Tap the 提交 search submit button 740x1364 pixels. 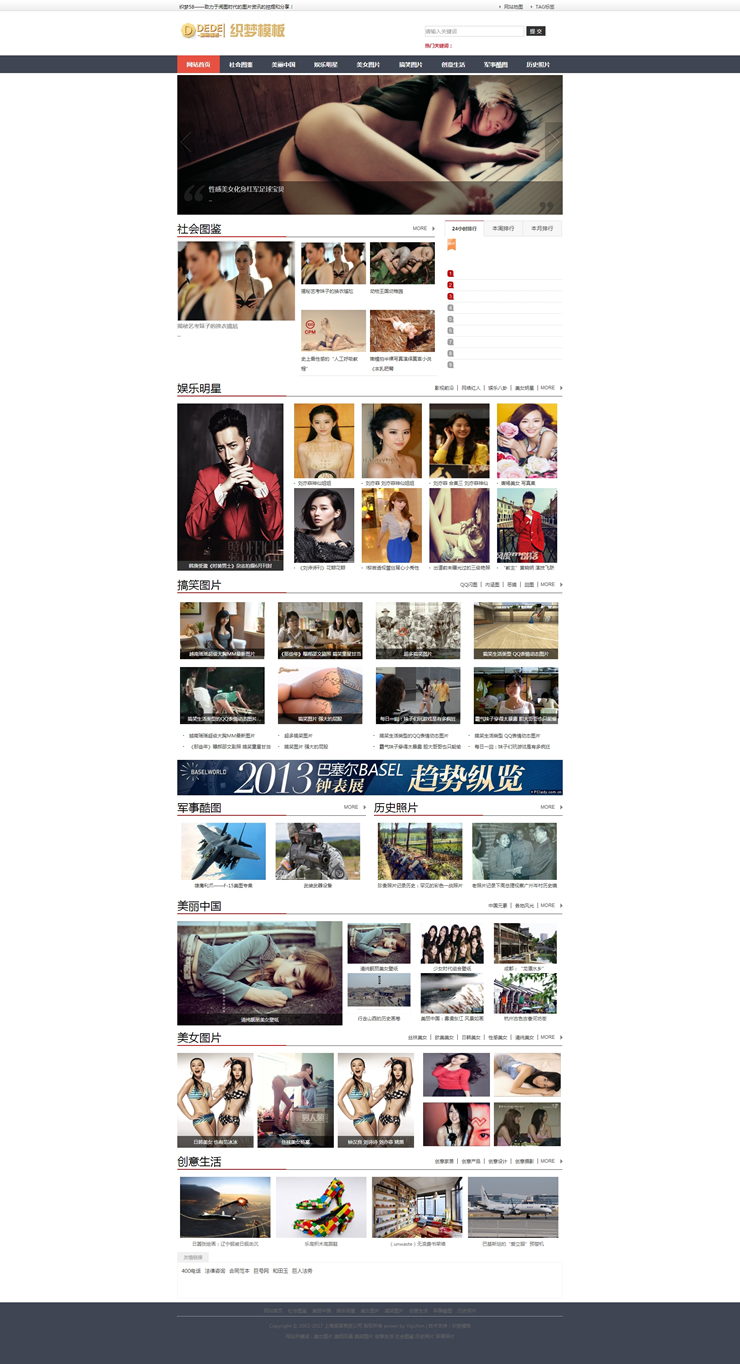click(x=536, y=31)
